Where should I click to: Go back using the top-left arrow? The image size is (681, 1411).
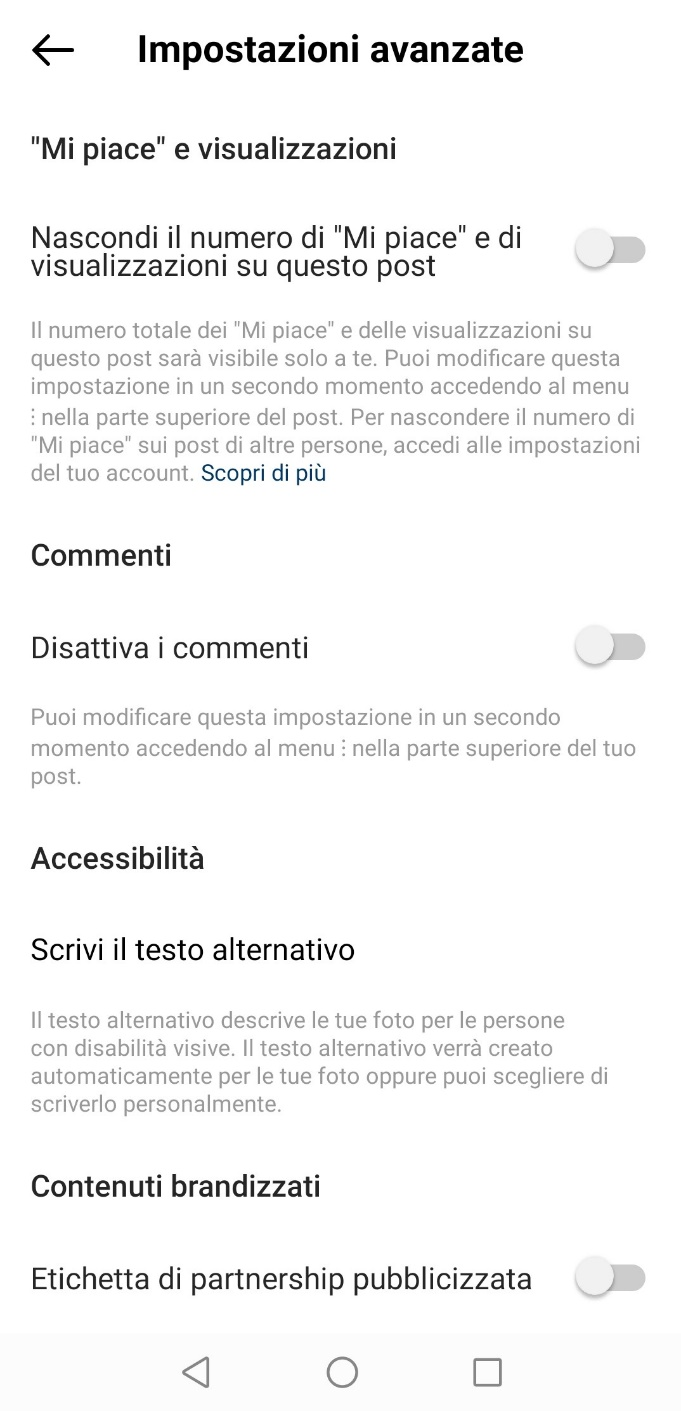pyautogui.click(x=53, y=50)
